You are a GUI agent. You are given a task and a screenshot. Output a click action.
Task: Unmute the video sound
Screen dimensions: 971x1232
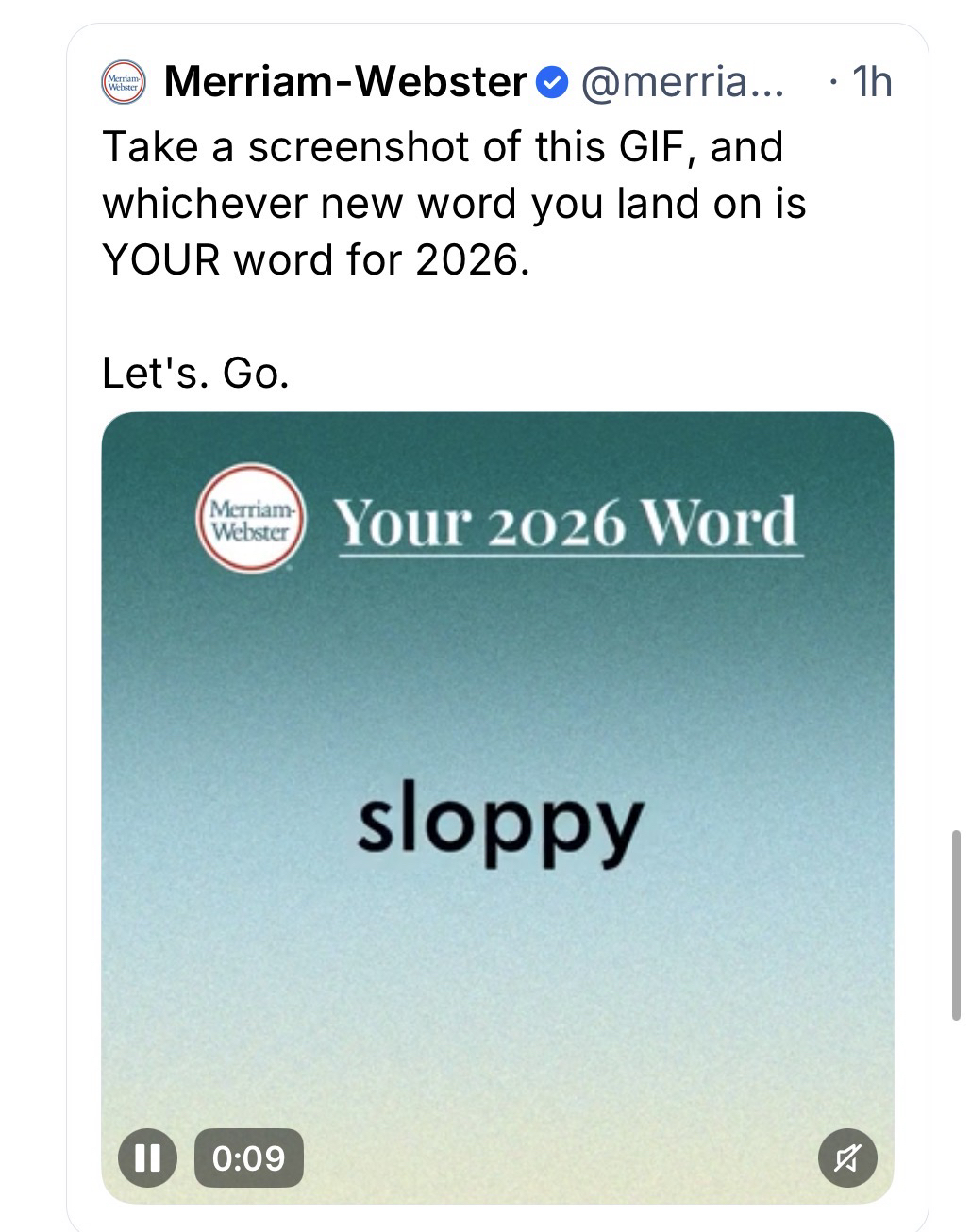(845, 1157)
